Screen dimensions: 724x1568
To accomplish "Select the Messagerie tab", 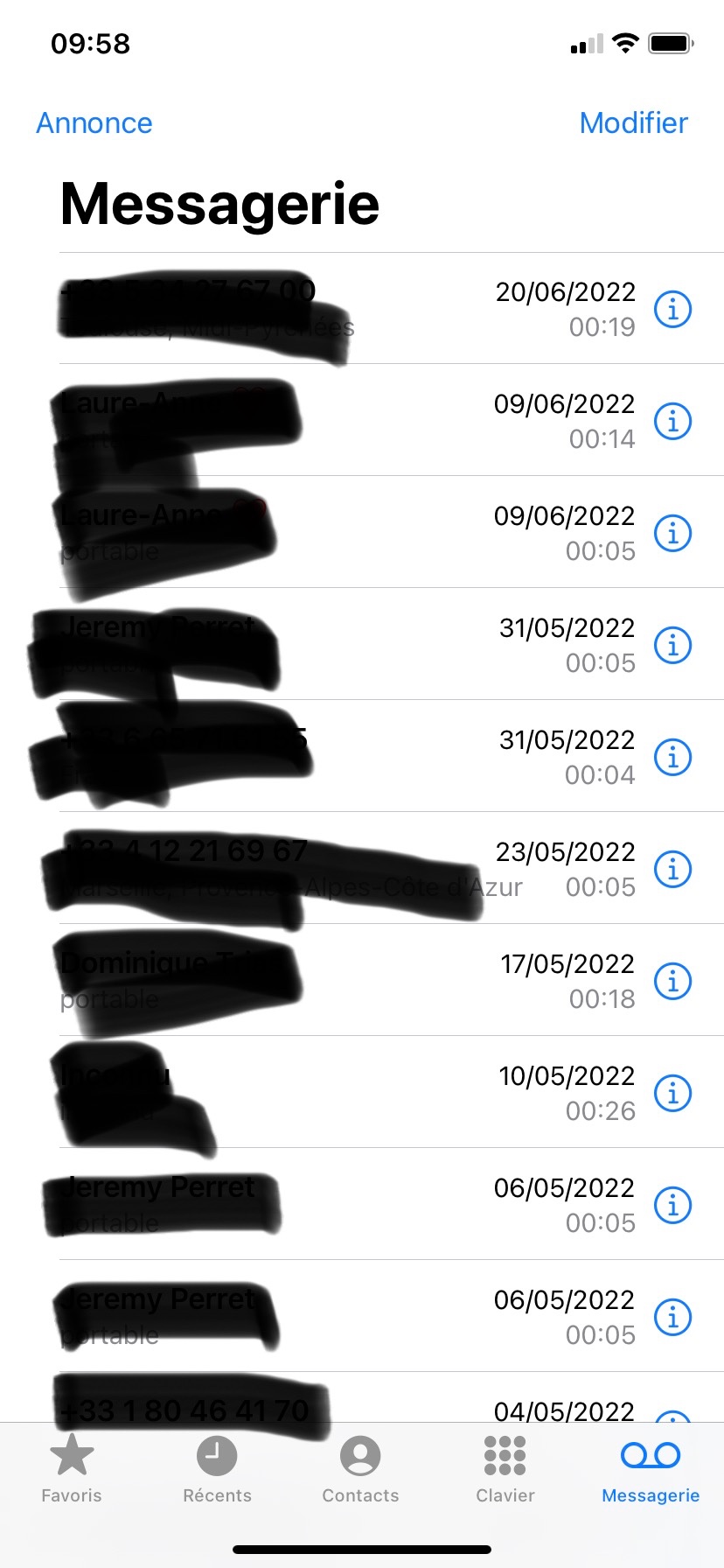I will pos(651,1468).
